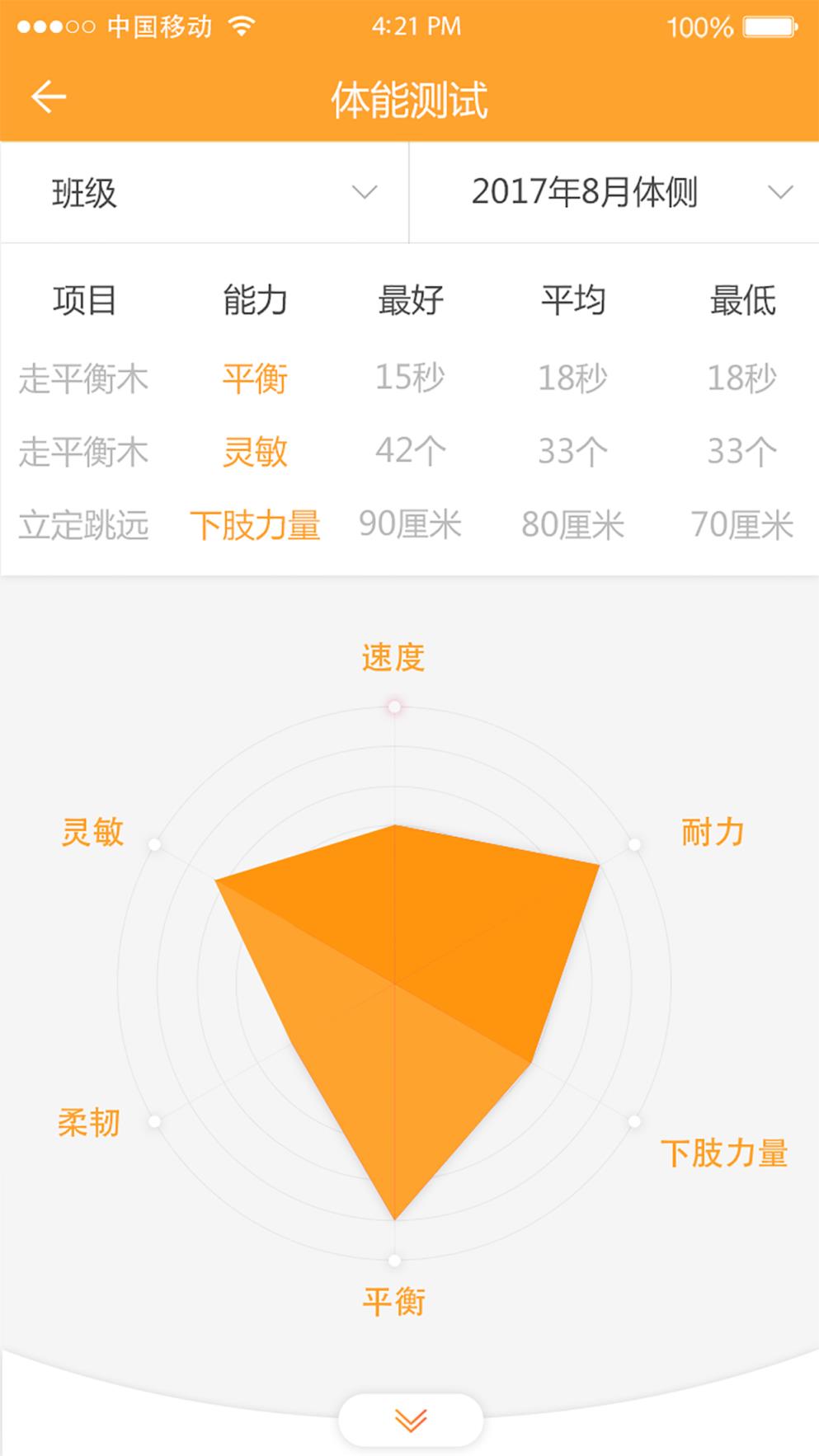The height and width of the screenshot is (1456, 819).
Task: Tap the 耐力 axis point on the radar chart
Action: [633, 843]
